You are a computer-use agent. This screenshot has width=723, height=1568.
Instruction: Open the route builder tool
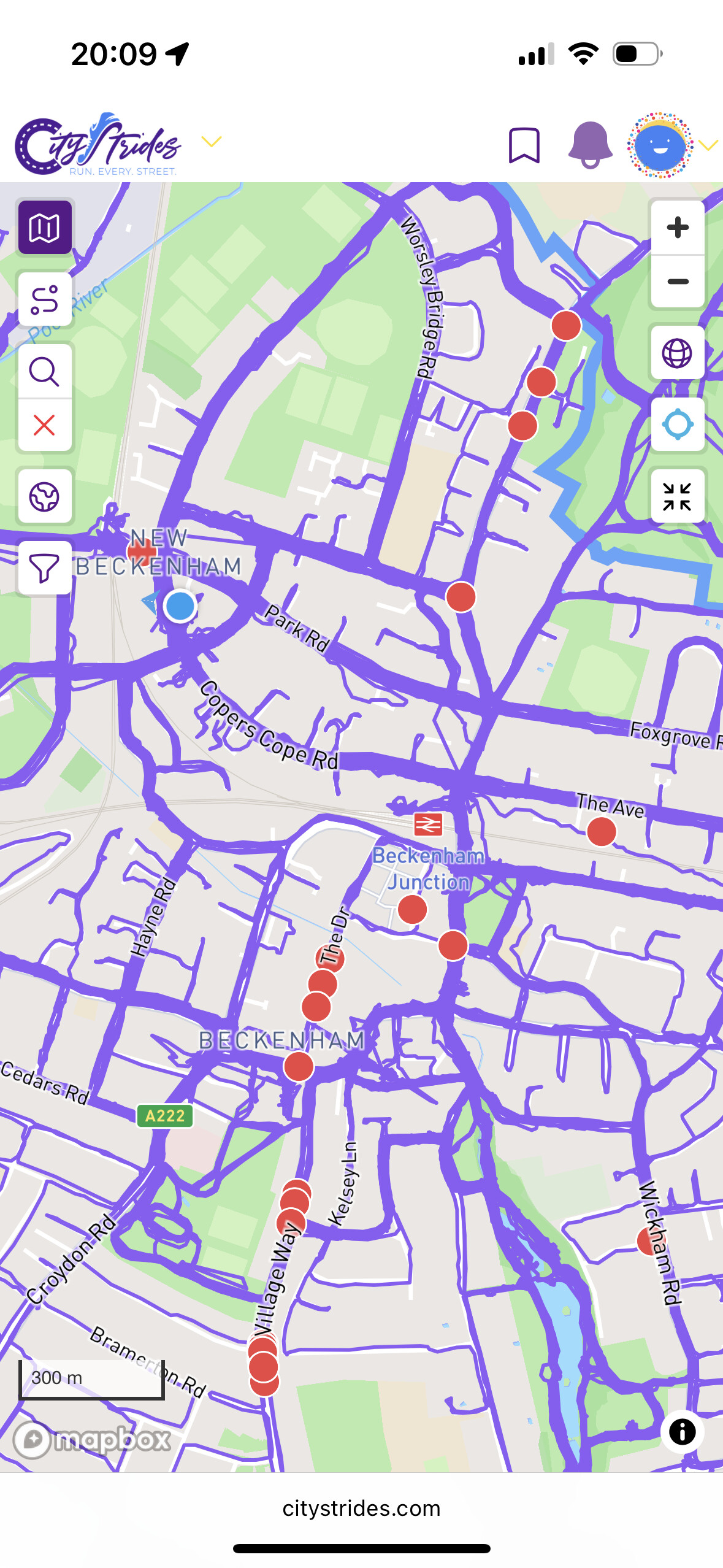[x=45, y=299]
